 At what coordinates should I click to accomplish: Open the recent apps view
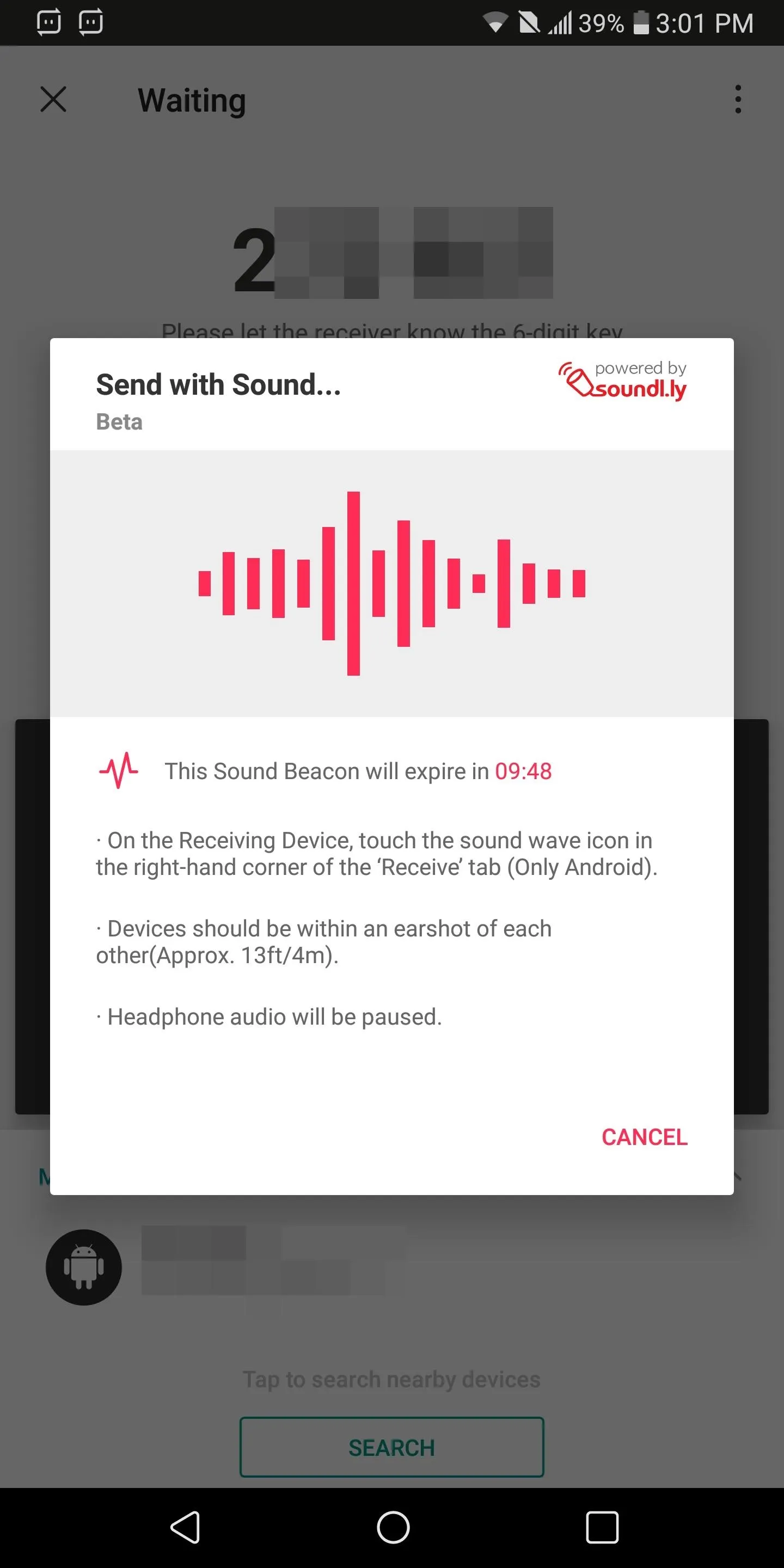tap(602, 1527)
